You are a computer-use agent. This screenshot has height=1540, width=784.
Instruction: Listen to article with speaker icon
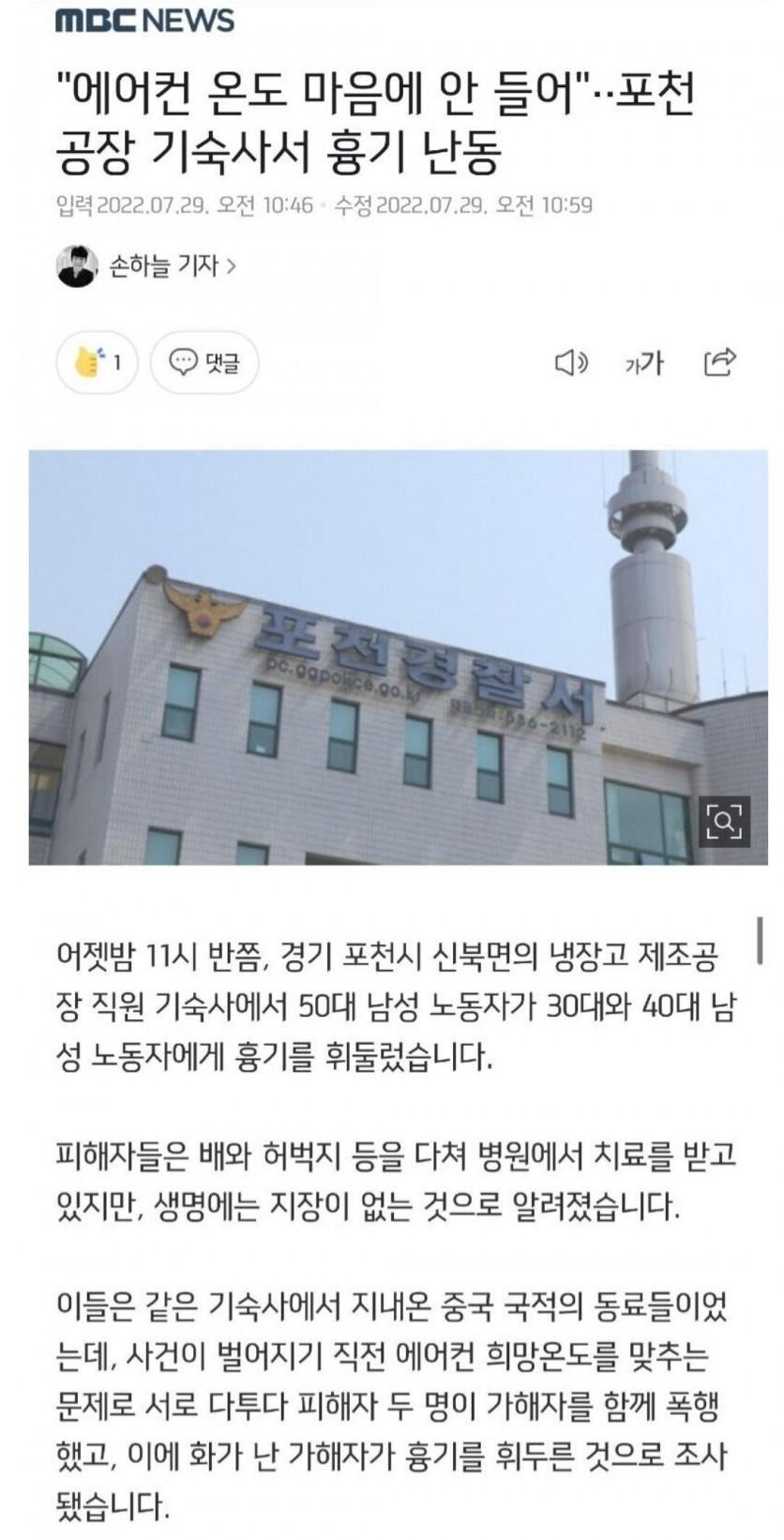pyautogui.click(x=571, y=362)
